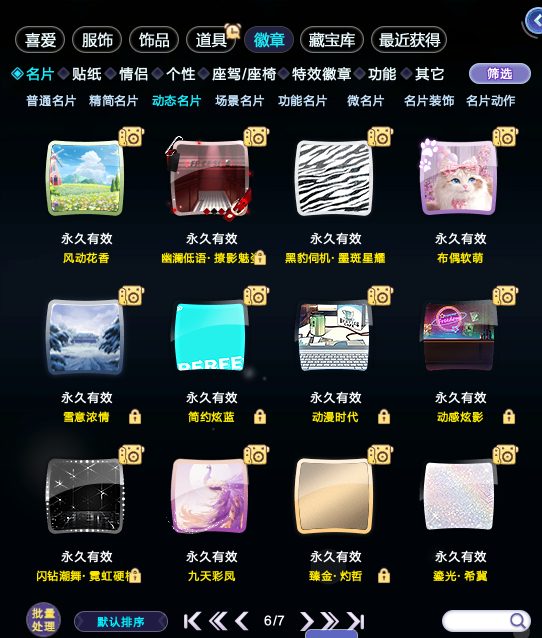Open the 筛选 filter button
This screenshot has width=542, height=638.
(500, 74)
